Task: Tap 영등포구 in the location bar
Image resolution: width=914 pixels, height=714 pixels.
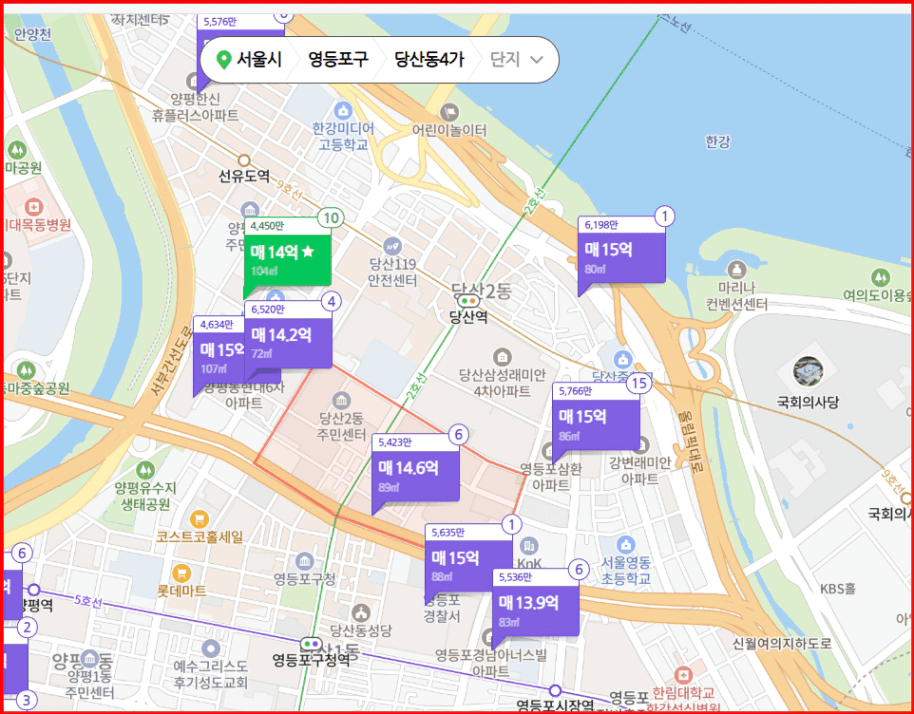Action: (338, 59)
